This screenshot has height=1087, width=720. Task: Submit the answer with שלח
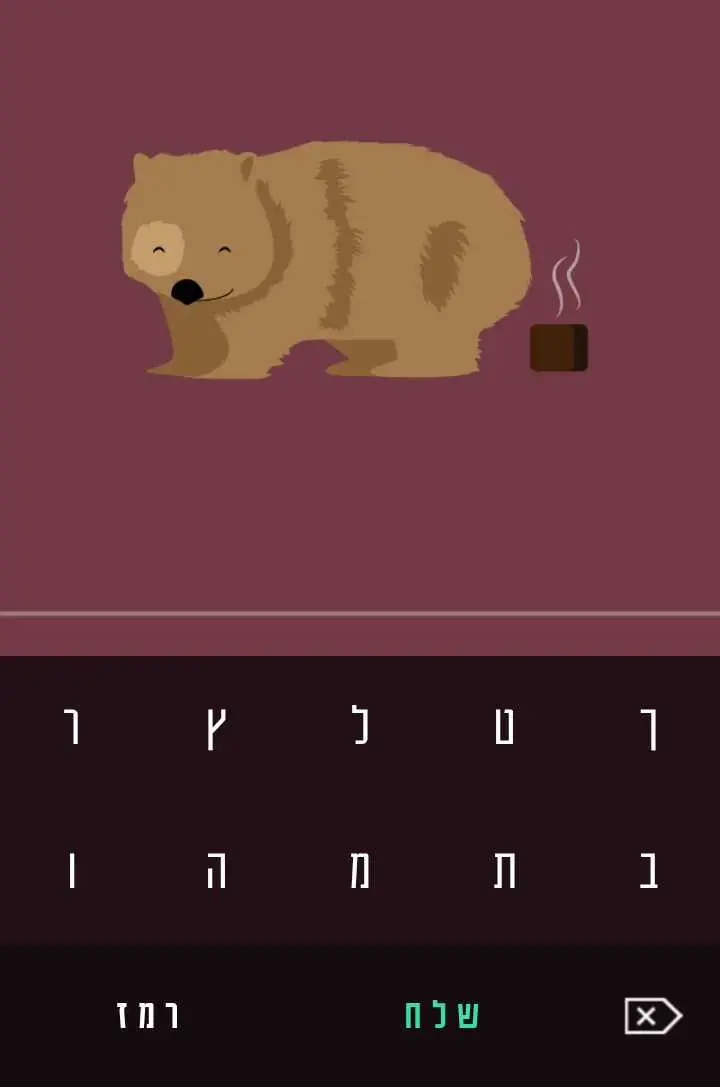point(441,1016)
